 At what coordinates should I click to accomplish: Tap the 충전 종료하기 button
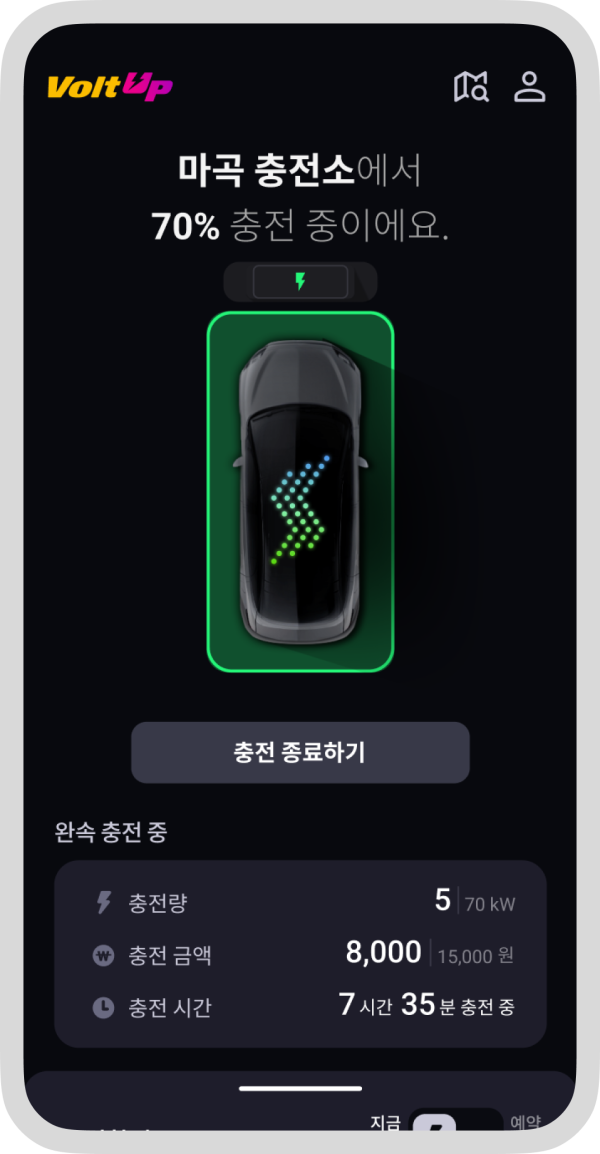(x=300, y=752)
